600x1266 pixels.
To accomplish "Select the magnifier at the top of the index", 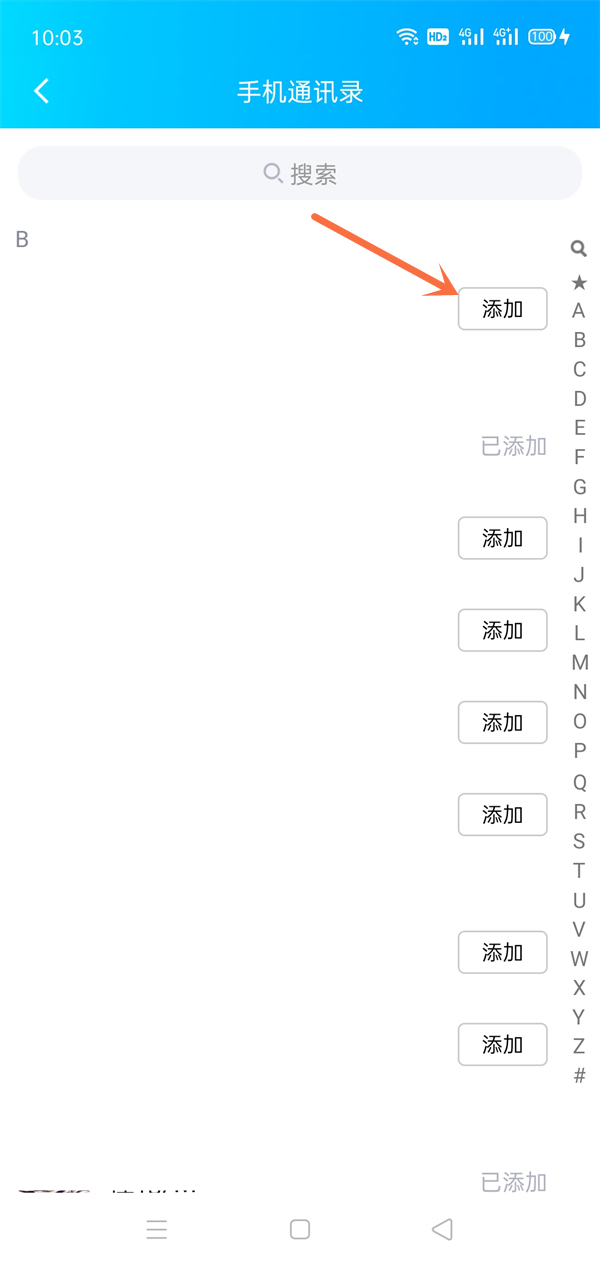I will tap(579, 249).
